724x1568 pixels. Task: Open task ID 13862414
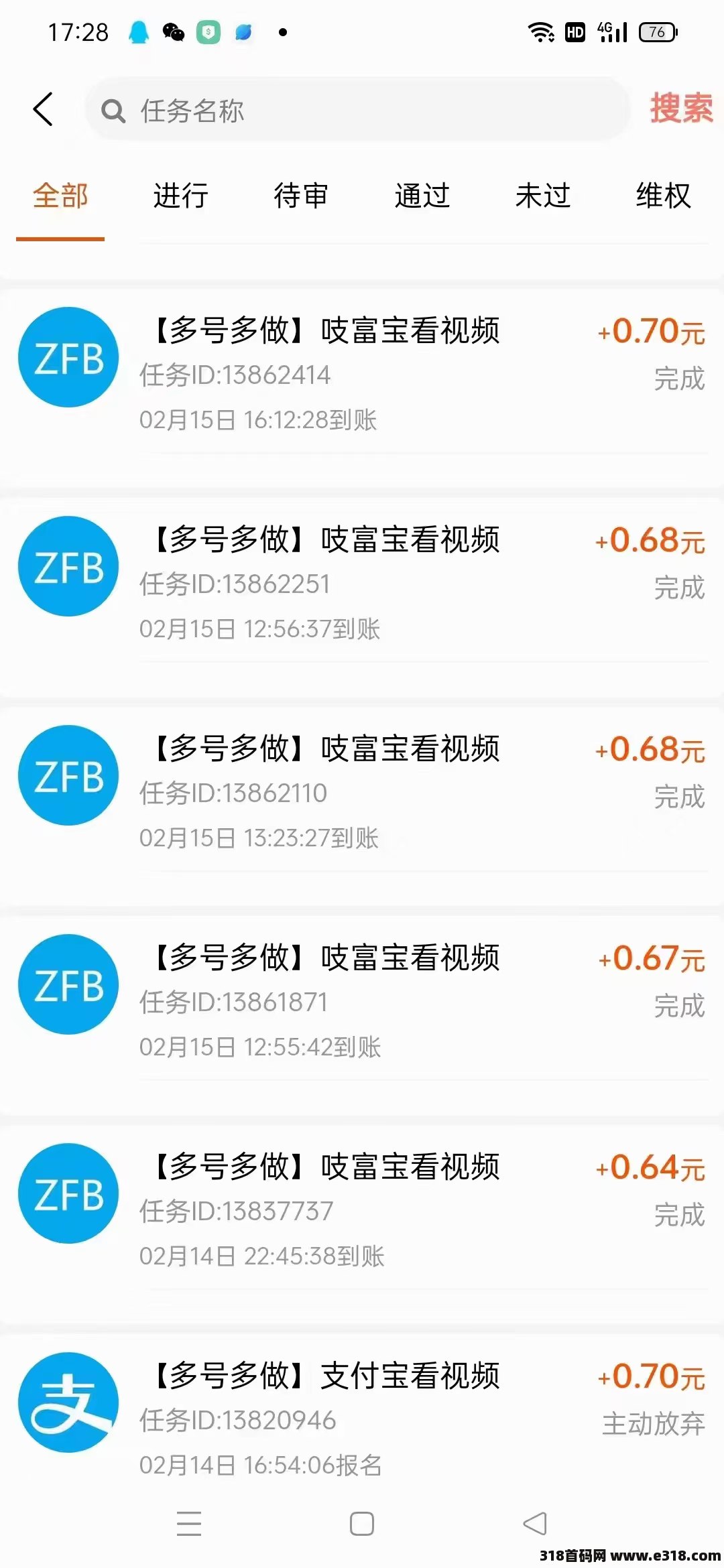pos(362,374)
